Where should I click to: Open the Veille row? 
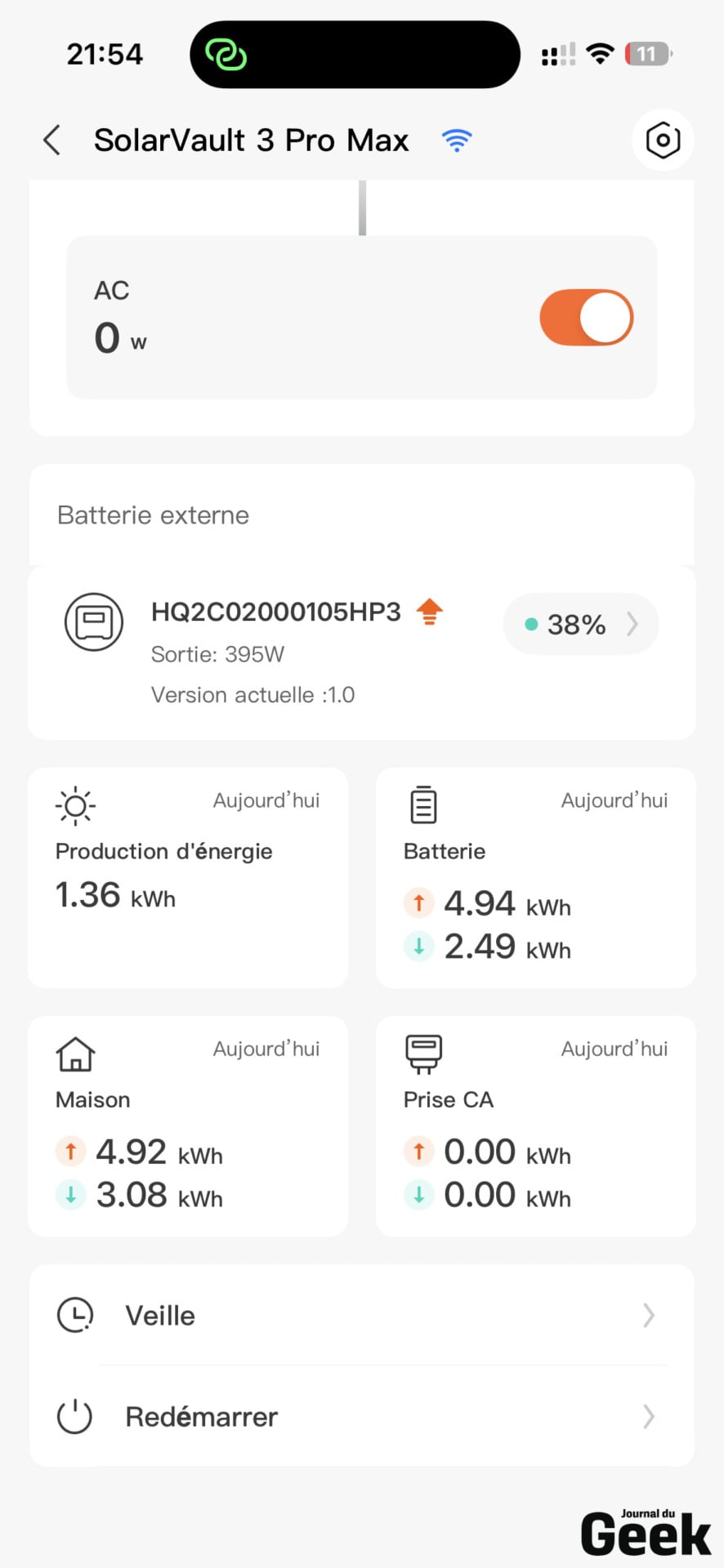point(362,1316)
